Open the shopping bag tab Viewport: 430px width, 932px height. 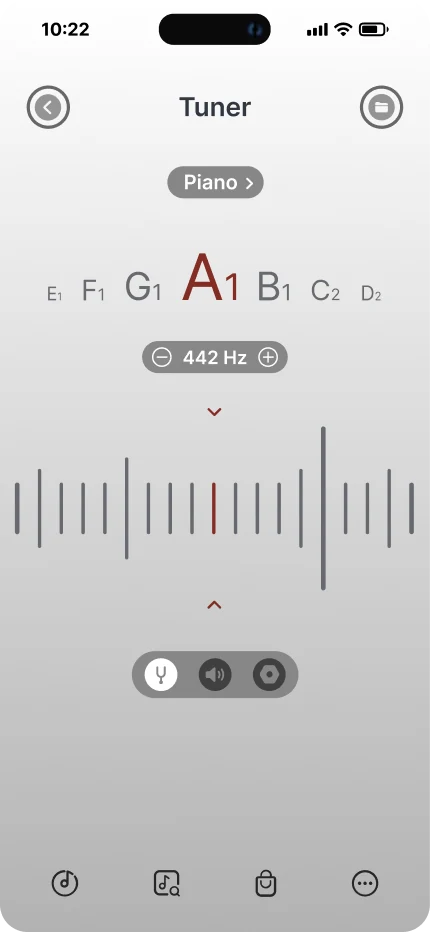click(265, 883)
